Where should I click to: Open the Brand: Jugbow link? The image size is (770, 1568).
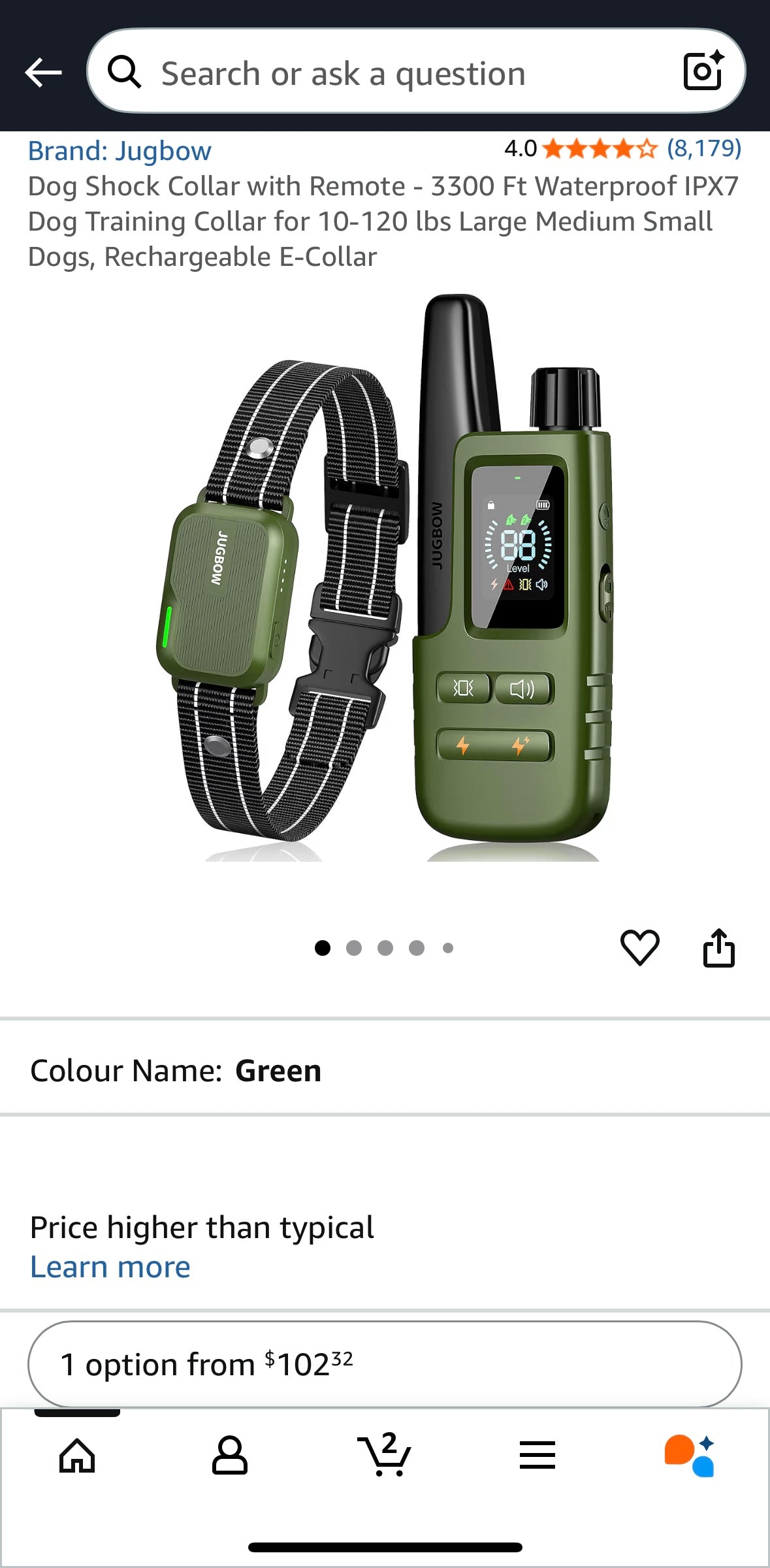pos(119,150)
